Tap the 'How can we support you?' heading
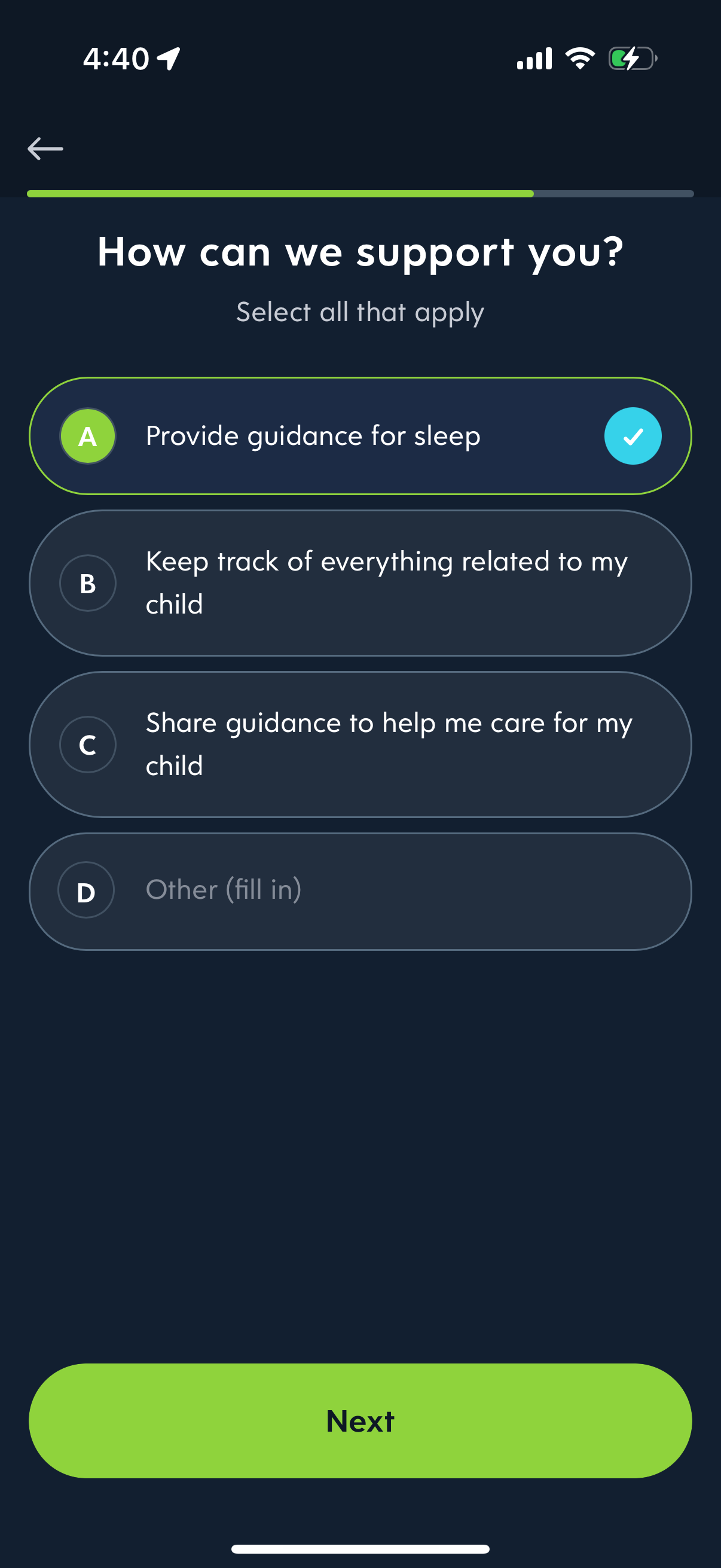This screenshot has width=721, height=1568. 360,251
